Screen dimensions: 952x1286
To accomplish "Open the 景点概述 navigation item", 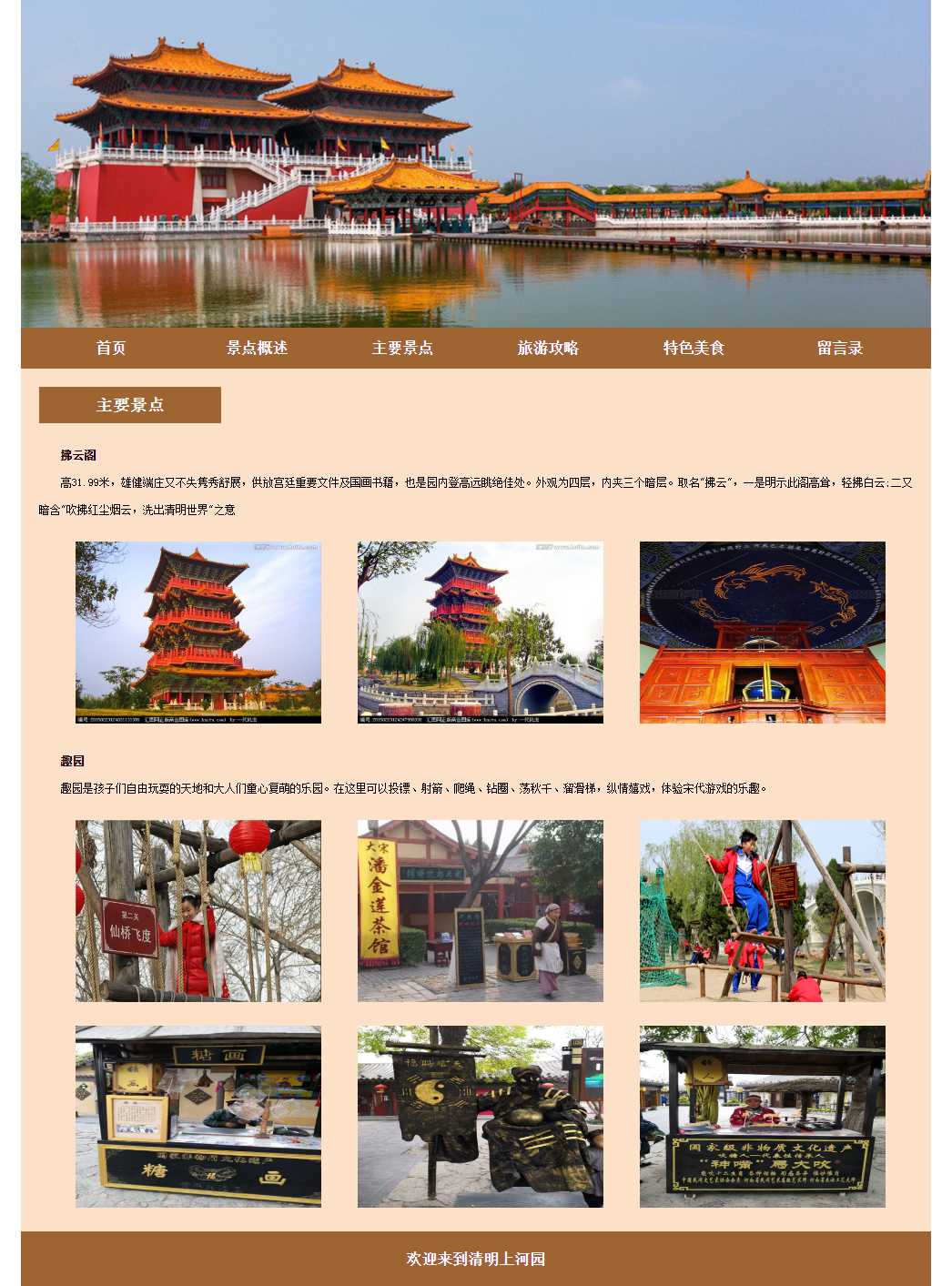I will pyautogui.click(x=257, y=348).
